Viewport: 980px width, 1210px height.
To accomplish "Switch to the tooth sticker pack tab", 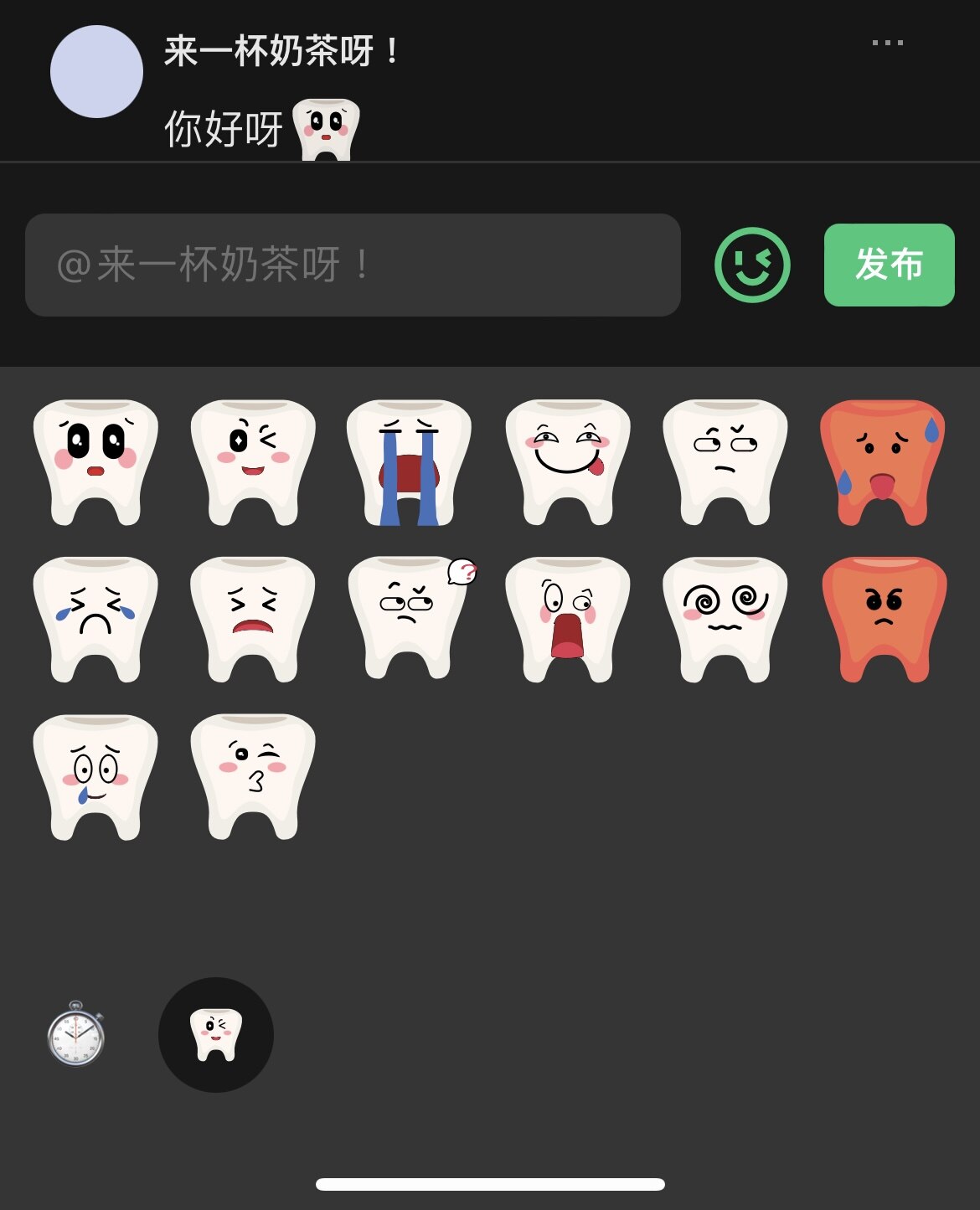I will (x=216, y=1034).
